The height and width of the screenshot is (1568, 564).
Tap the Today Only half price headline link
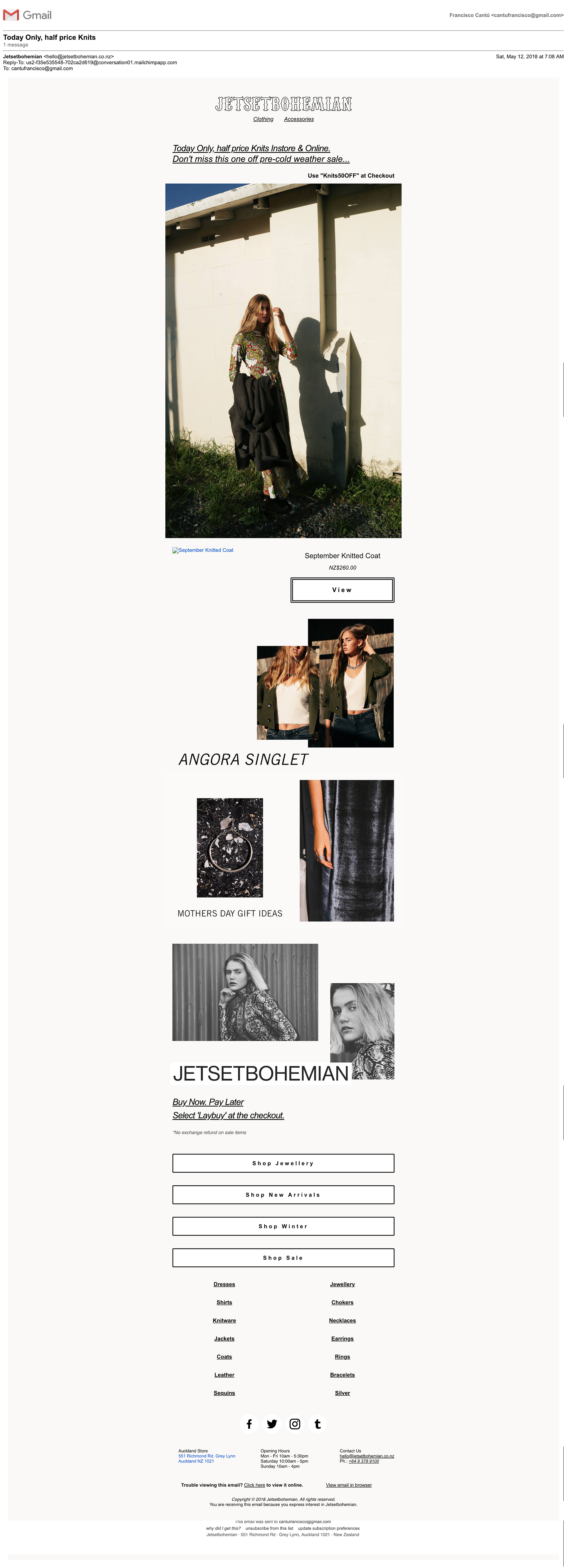251,148
